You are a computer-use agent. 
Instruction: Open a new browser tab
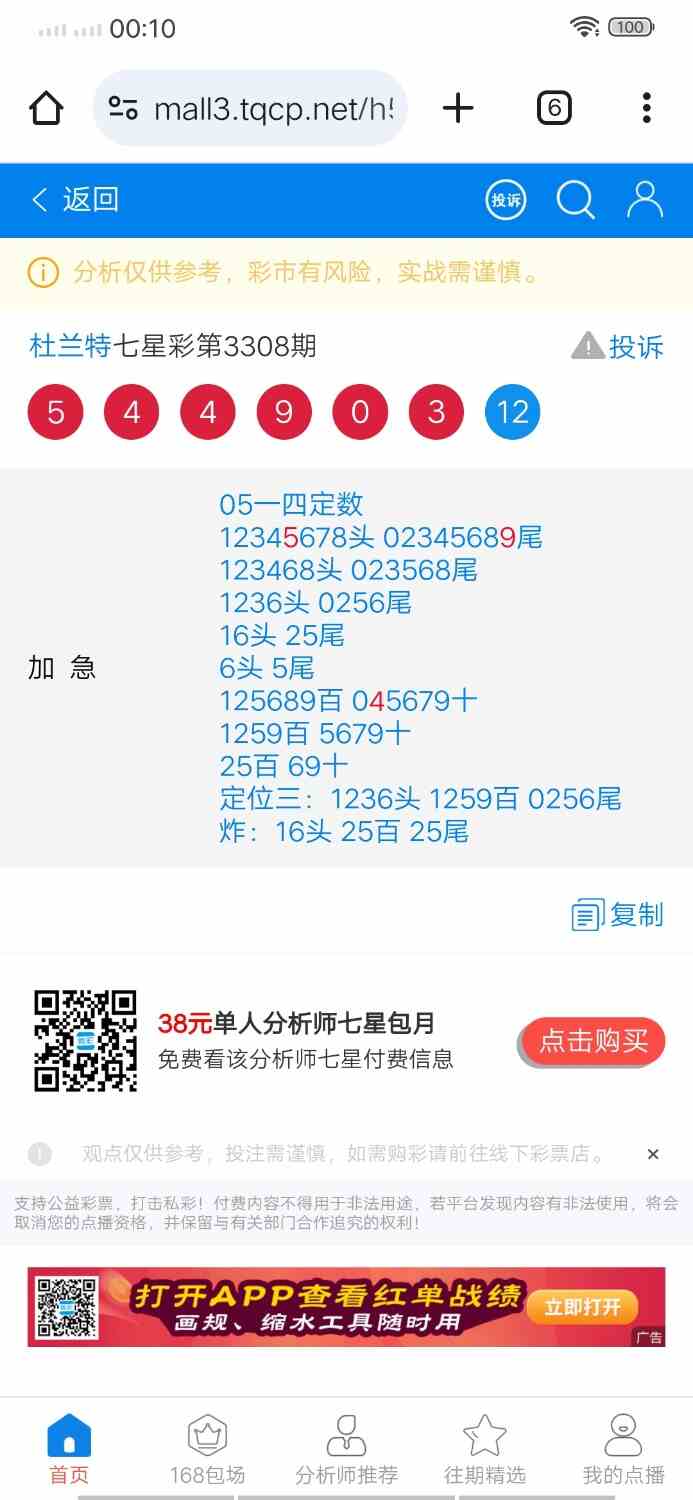pos(457,108)
